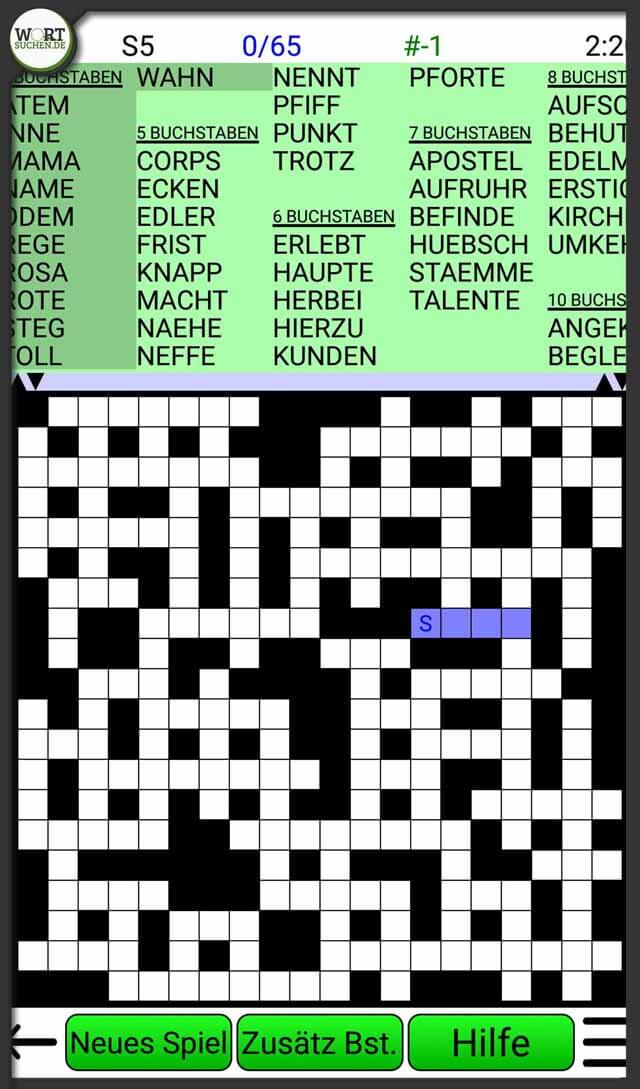Open the hamburger menu
This screenshot has width=640, height=1089.
(604, 1042)
